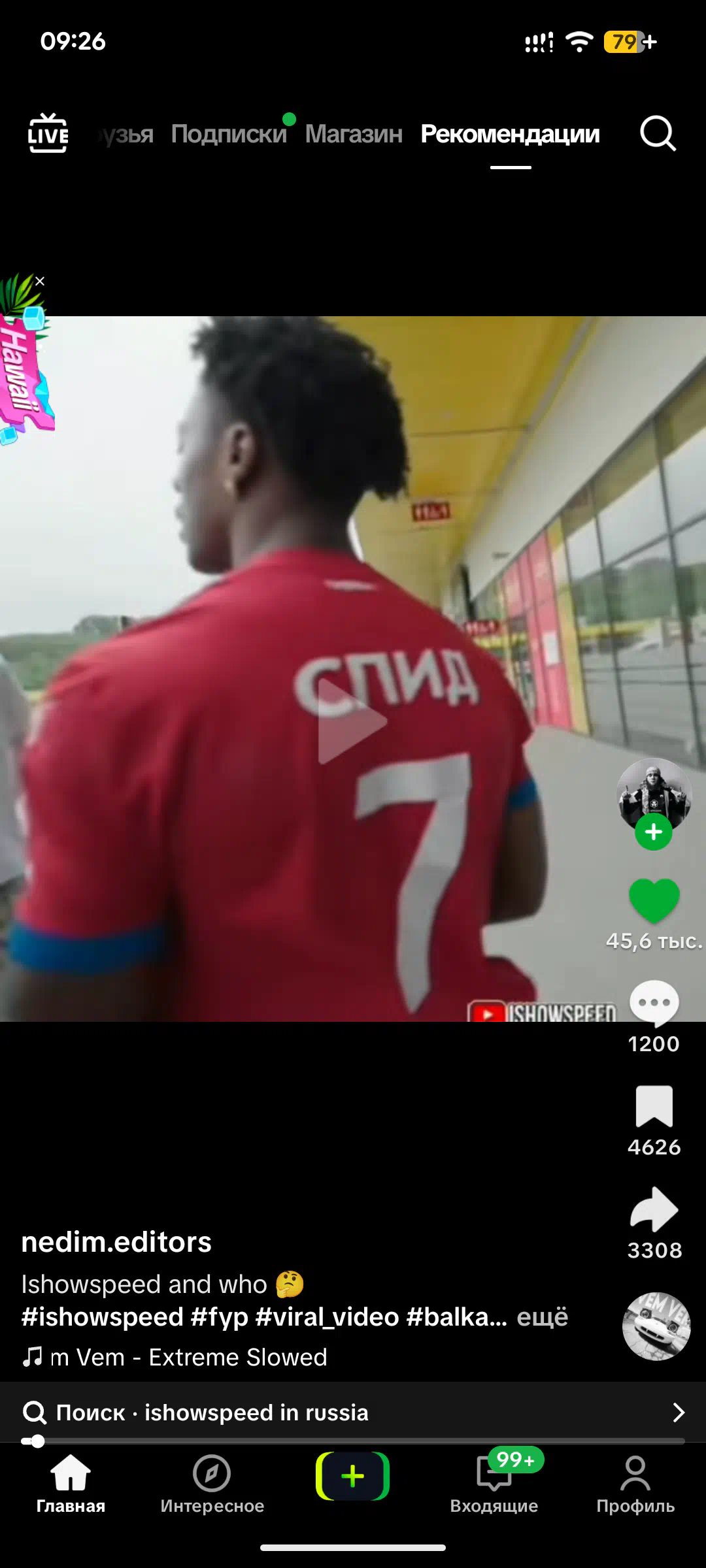Go to the Интересное tab
This screenshot has width=706, height=1568.
[x=212, y=1484]
